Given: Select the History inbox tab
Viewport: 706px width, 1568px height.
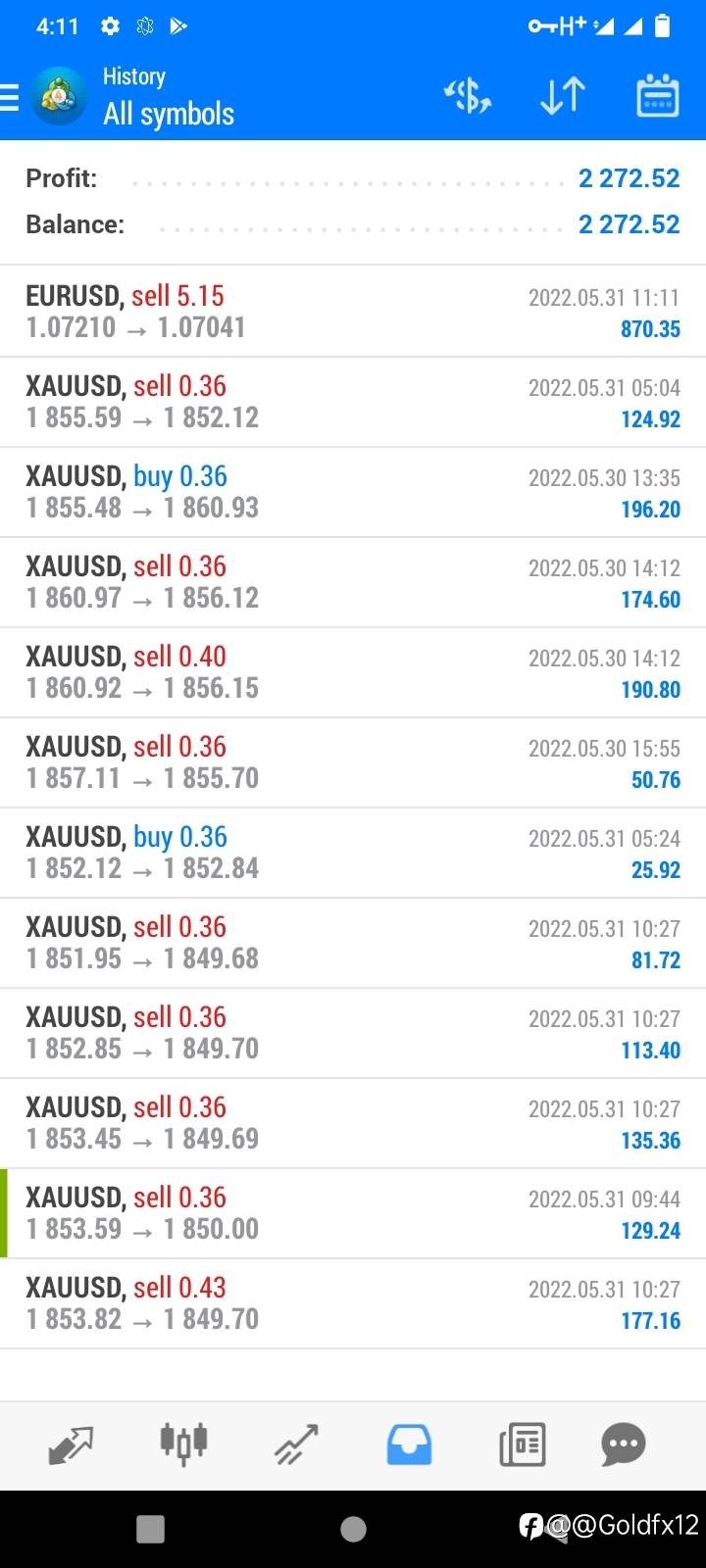Looking at the screenshot, I should [x=409, y=1445].
